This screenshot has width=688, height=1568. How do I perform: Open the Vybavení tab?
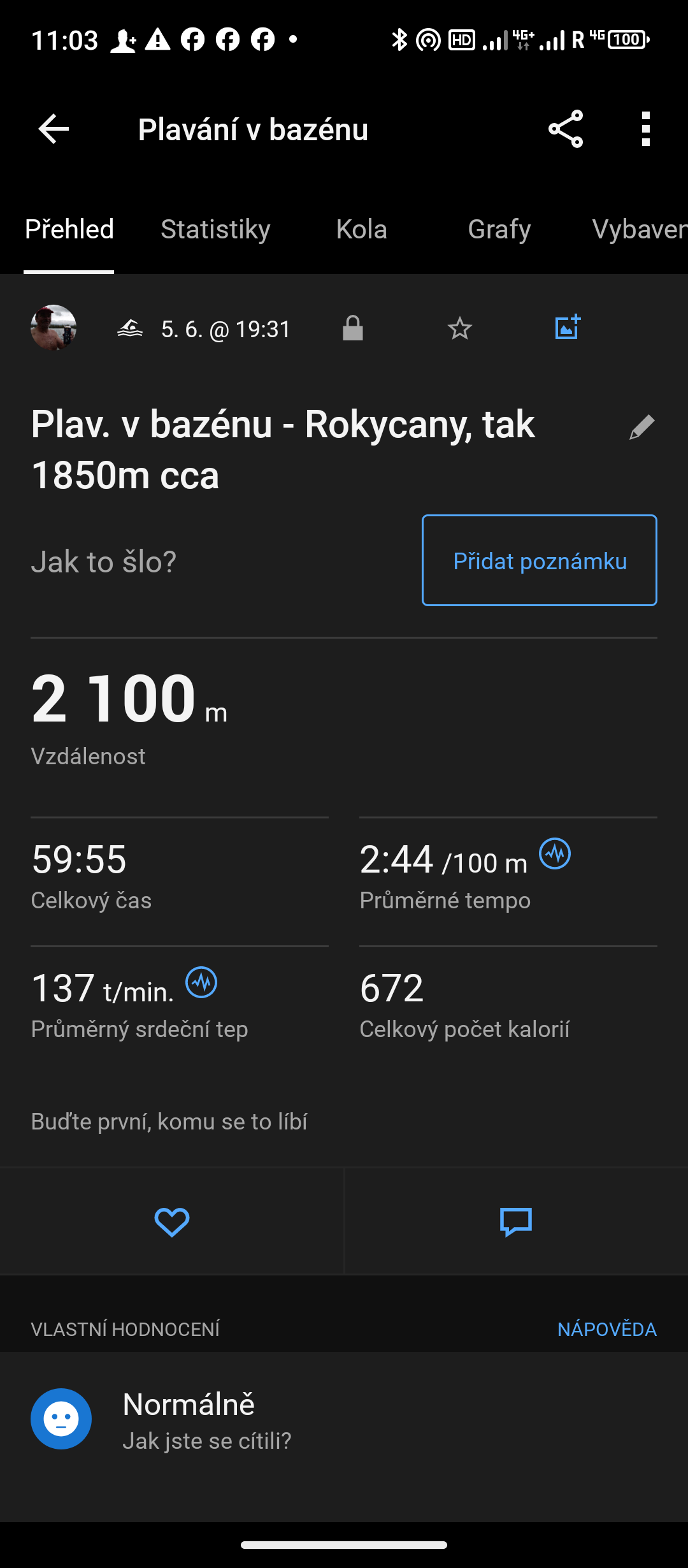point(639,229)
